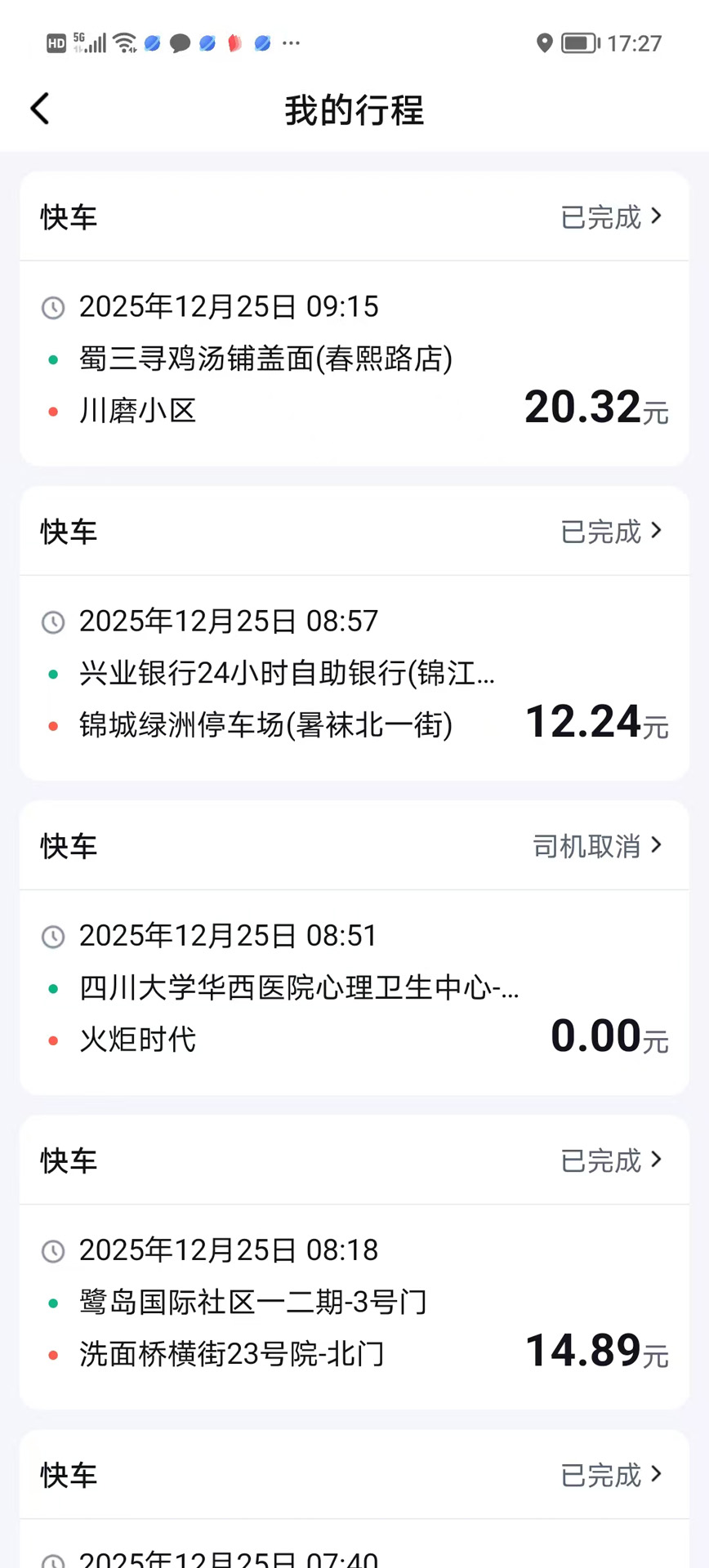Screen dimensions: 709x1568
Task: Tap the location pin icon in status bar
Action: (x=544, y=43)
